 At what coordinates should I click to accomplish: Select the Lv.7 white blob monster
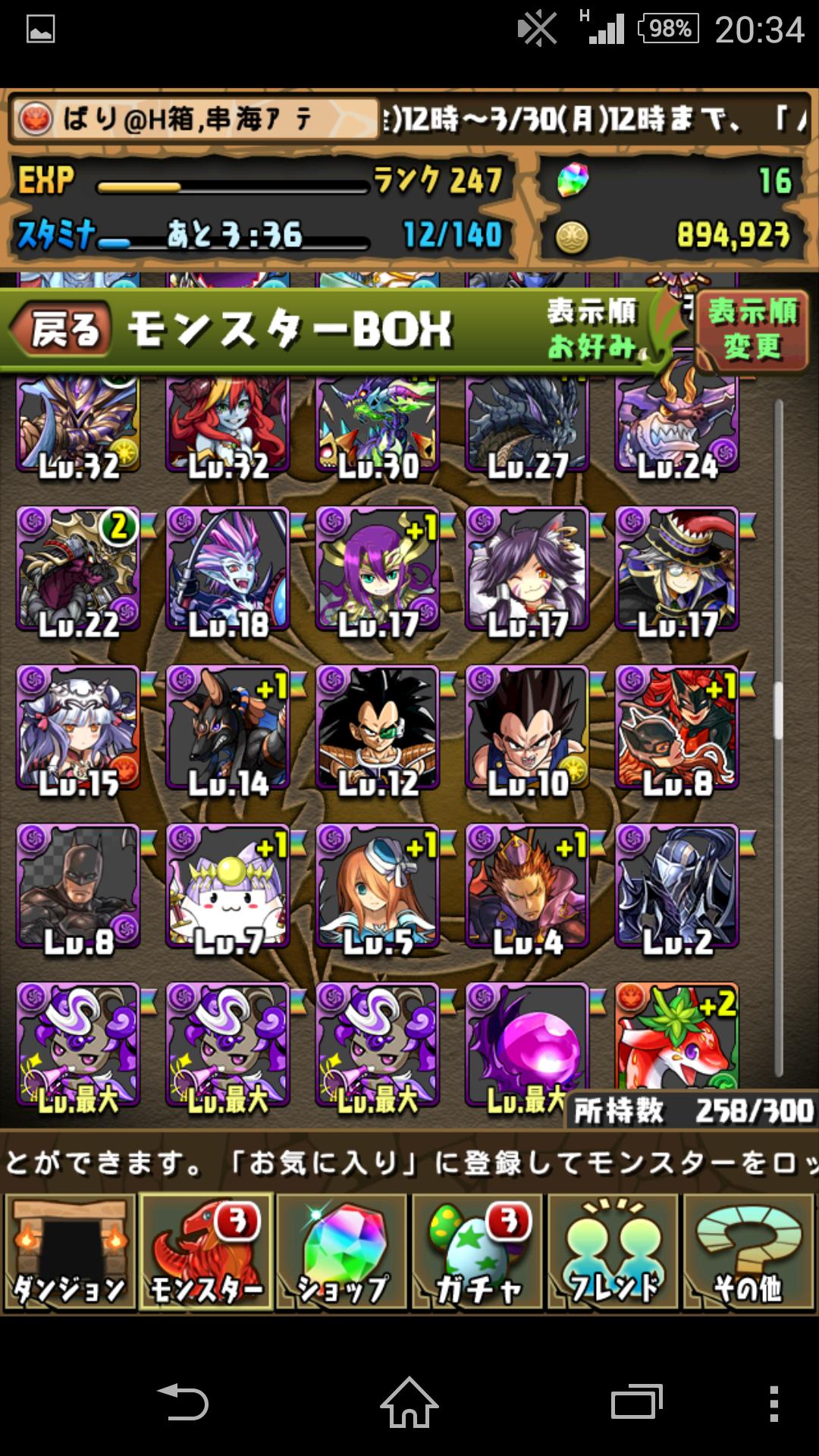coord(227,886)
